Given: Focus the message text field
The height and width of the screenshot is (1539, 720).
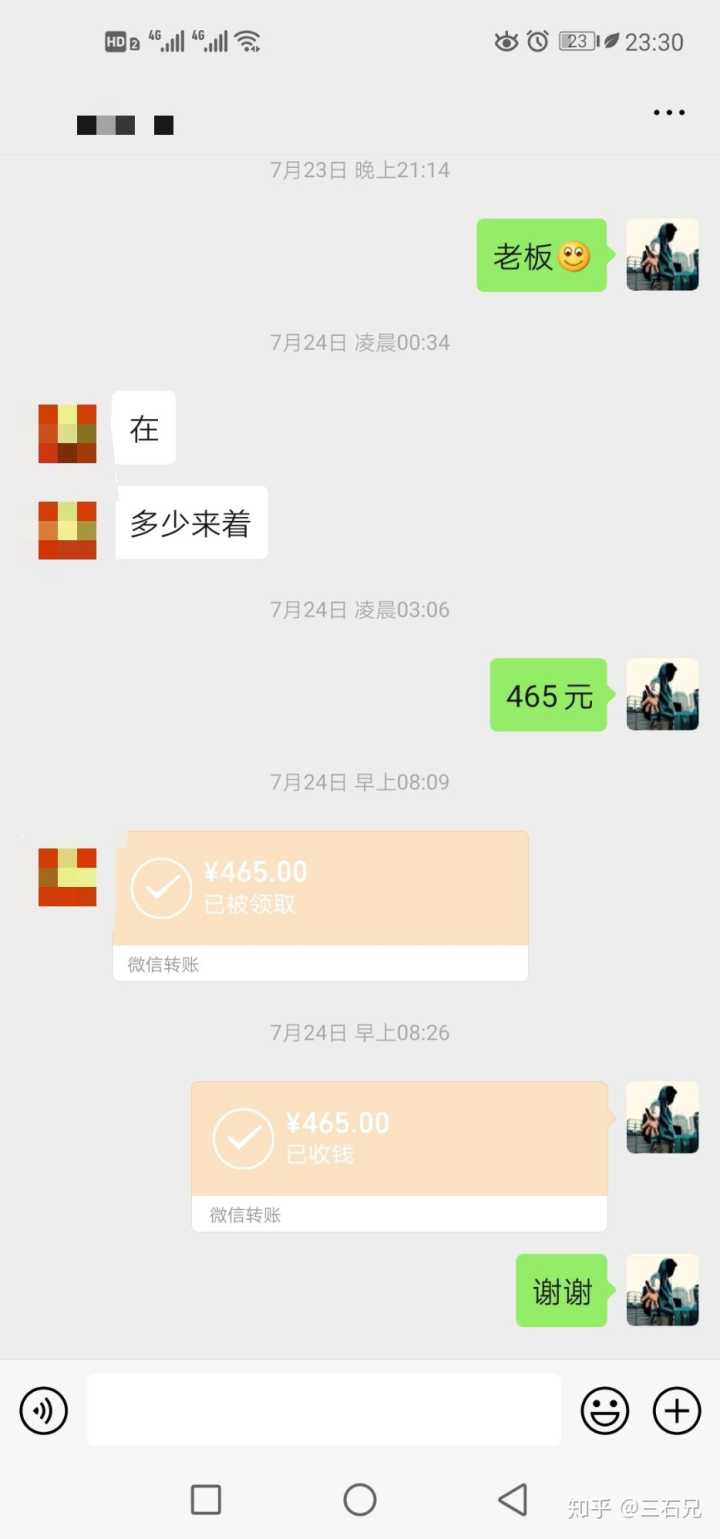Looking at the screenshot, I should (323, 1410).
